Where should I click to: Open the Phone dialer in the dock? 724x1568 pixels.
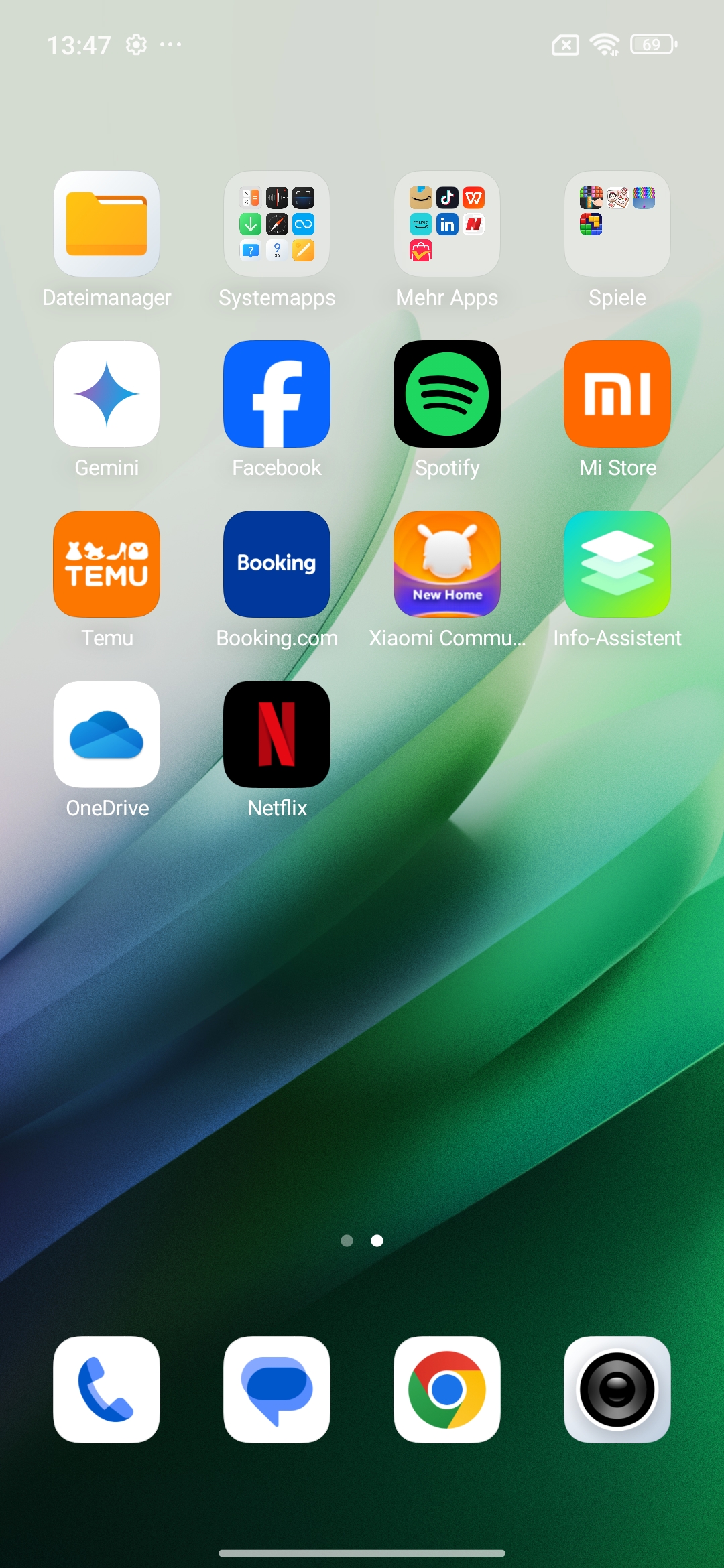107,1390
